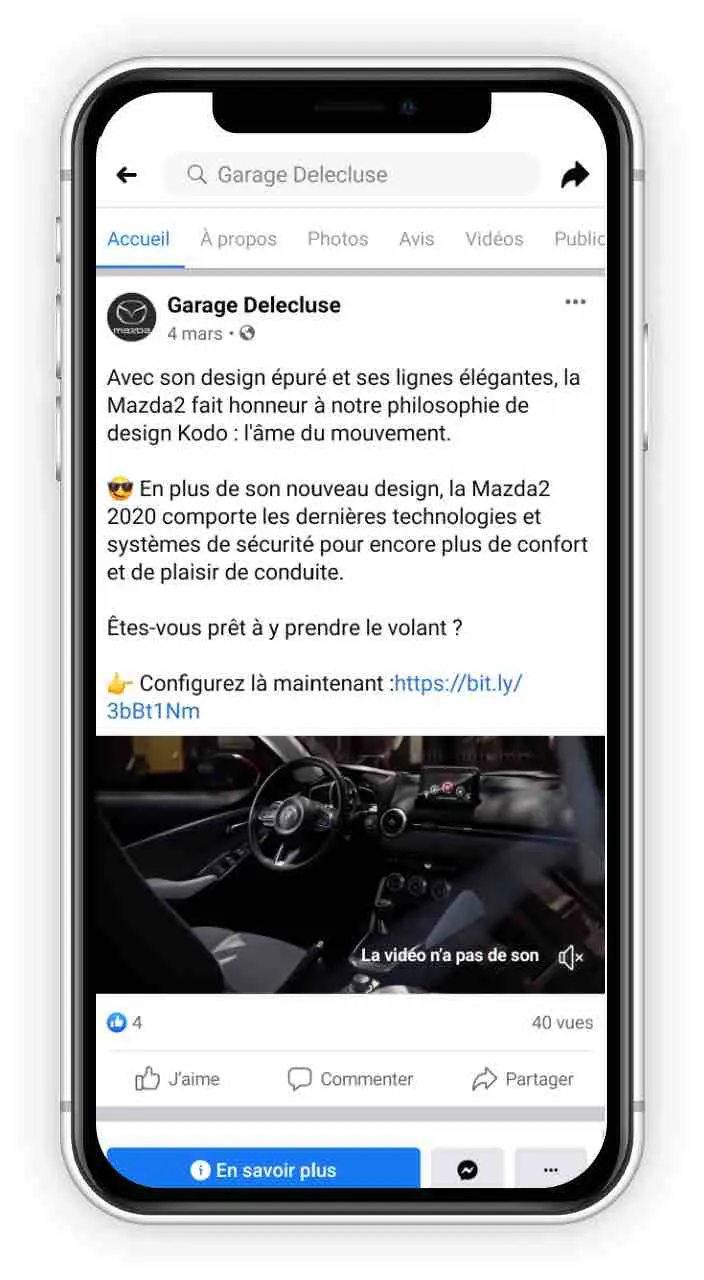This screenshot has width=704, height=1280.
Task: Open the more options button beside Messenger
Action: pos(550,1169)
